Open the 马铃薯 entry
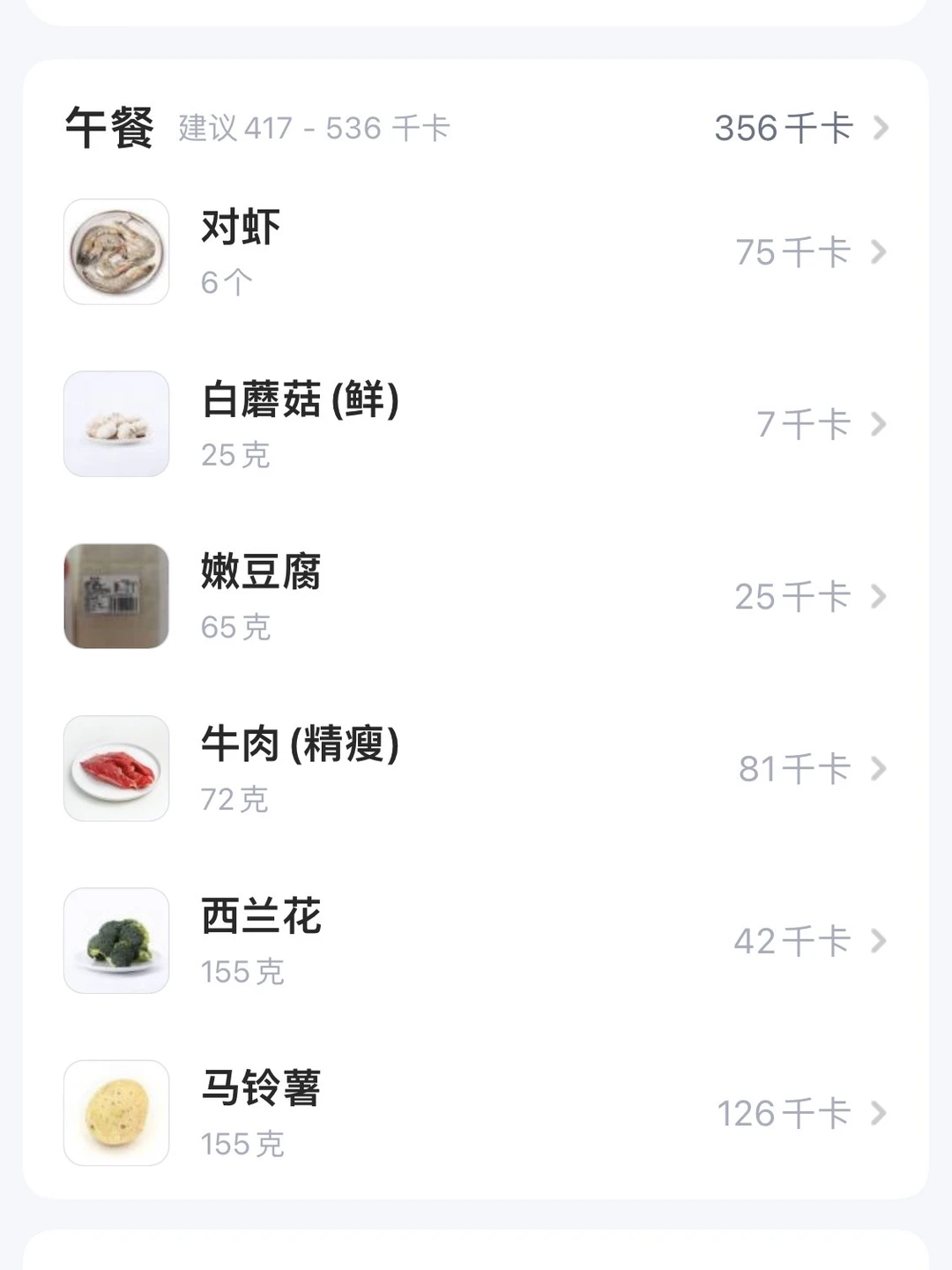952x1270 pixels. click(476, 1113)
